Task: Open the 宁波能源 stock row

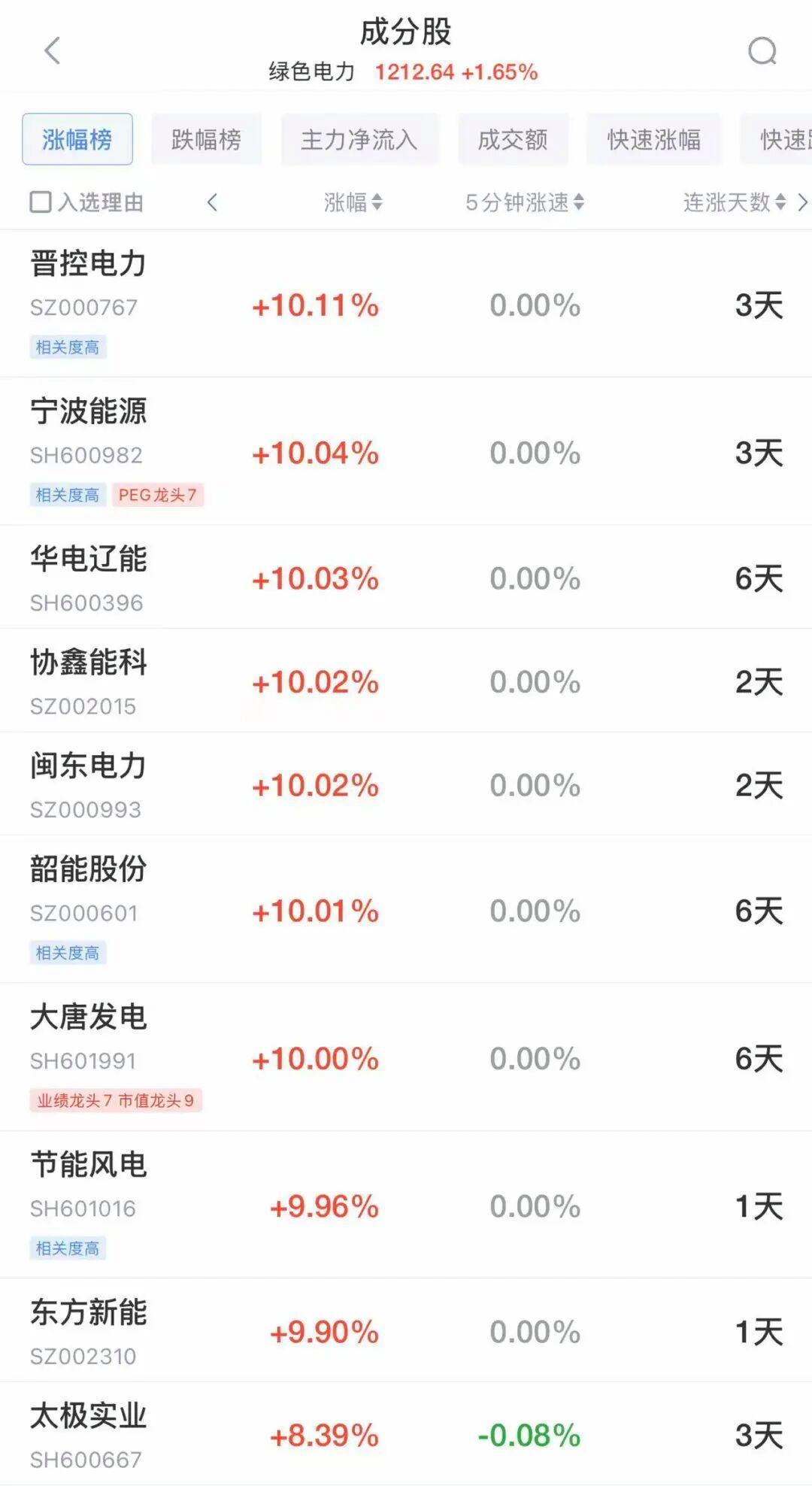Action: tap(406, 451)
